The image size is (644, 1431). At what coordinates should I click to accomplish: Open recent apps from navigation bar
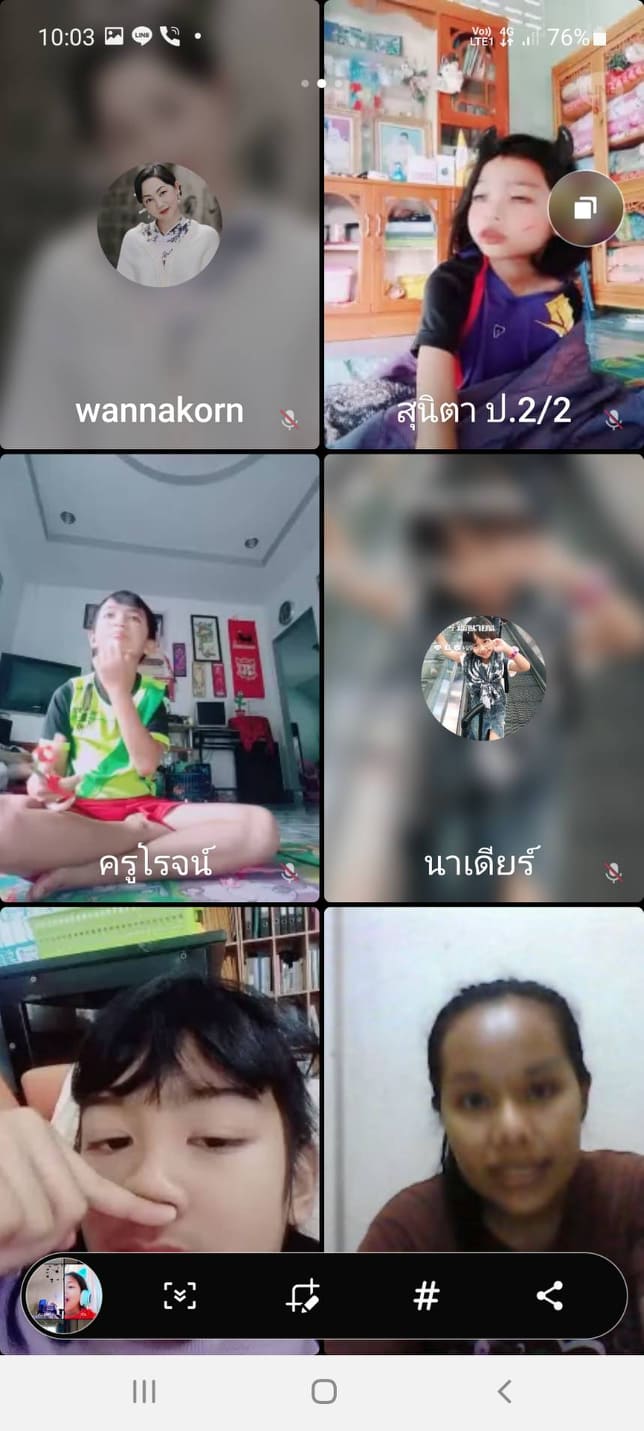click(144, 1391)
